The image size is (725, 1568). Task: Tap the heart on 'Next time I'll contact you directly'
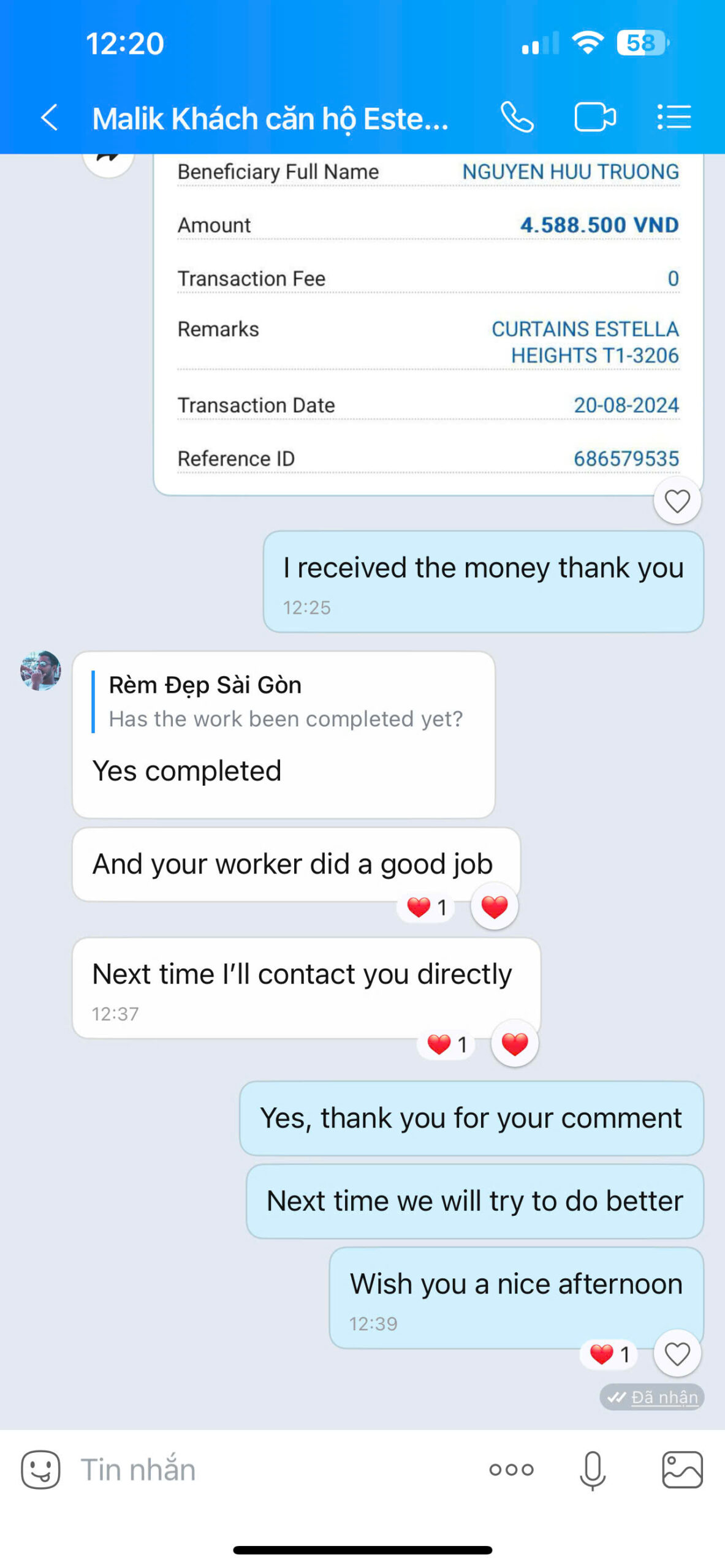coord(514,1043)
